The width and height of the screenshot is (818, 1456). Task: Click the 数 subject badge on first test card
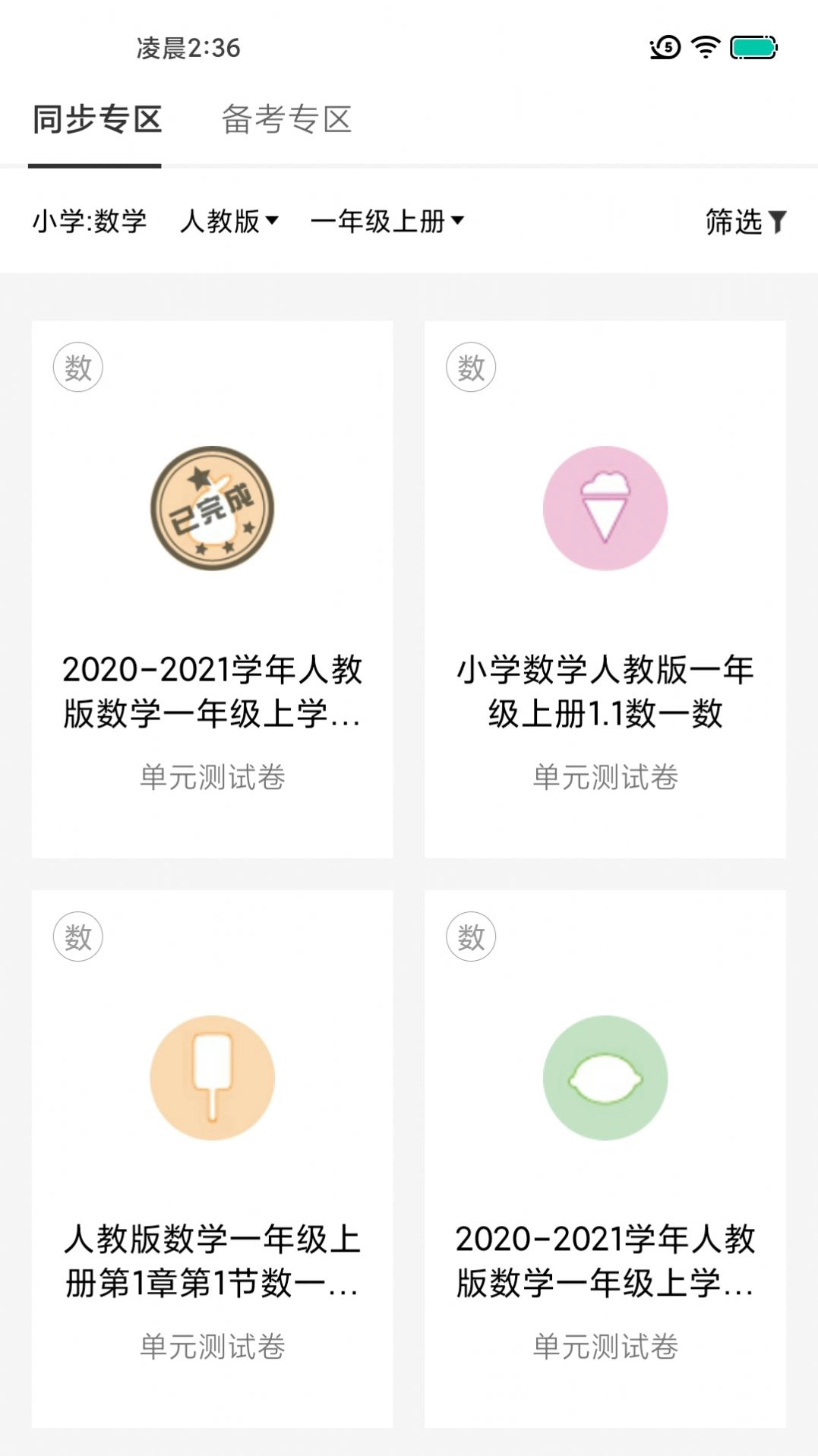(77, 367)
